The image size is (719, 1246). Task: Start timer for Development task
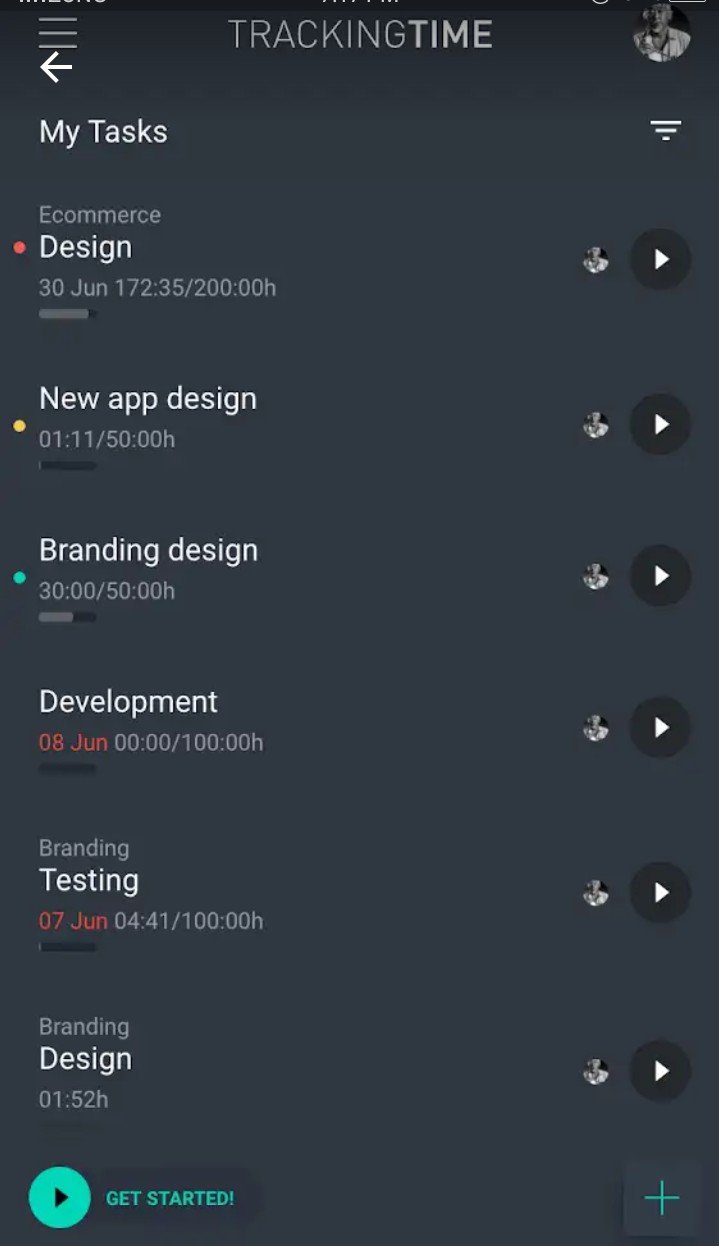[x=660, y=727]
